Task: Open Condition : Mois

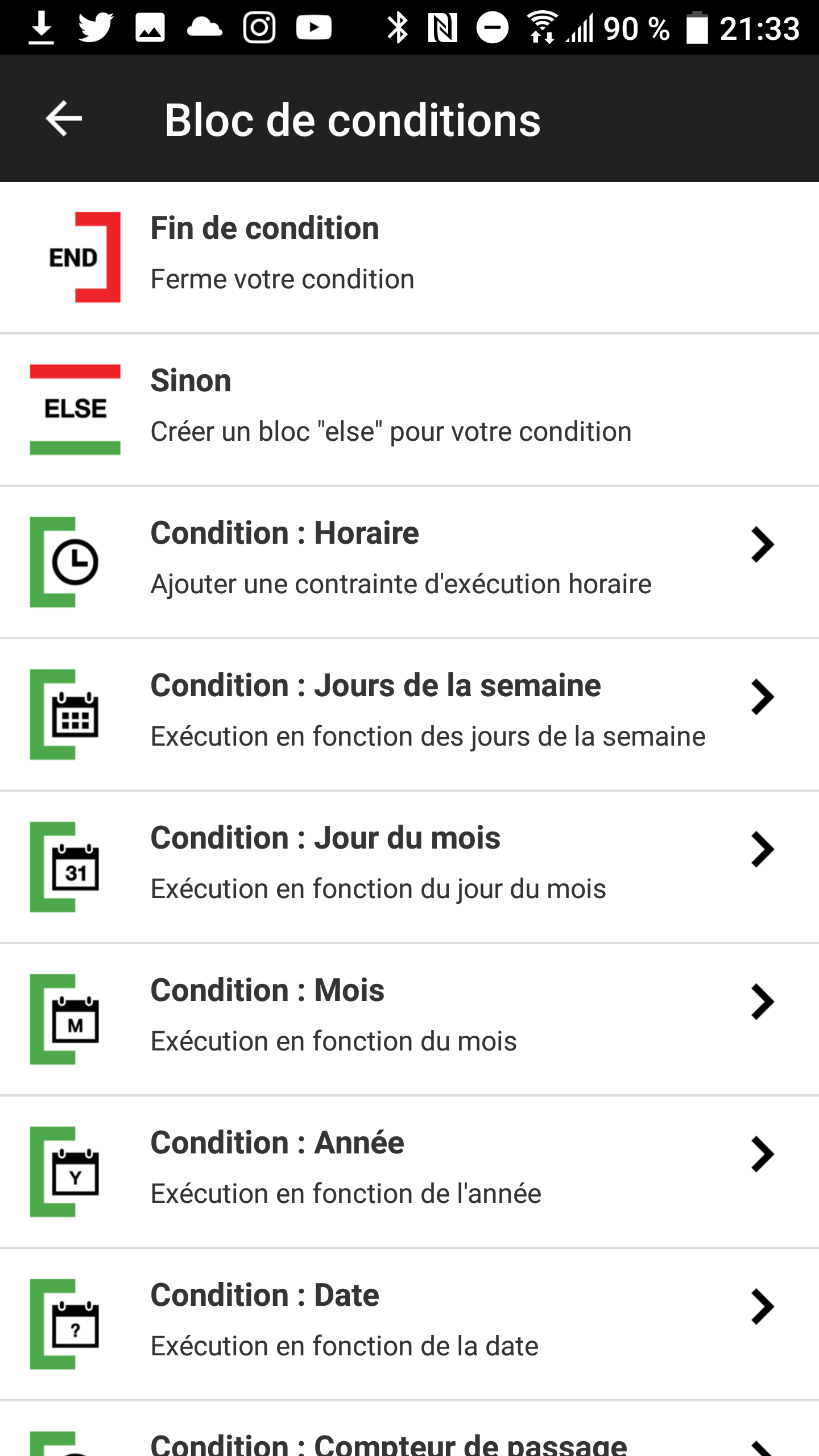Action: point(409,1020)
